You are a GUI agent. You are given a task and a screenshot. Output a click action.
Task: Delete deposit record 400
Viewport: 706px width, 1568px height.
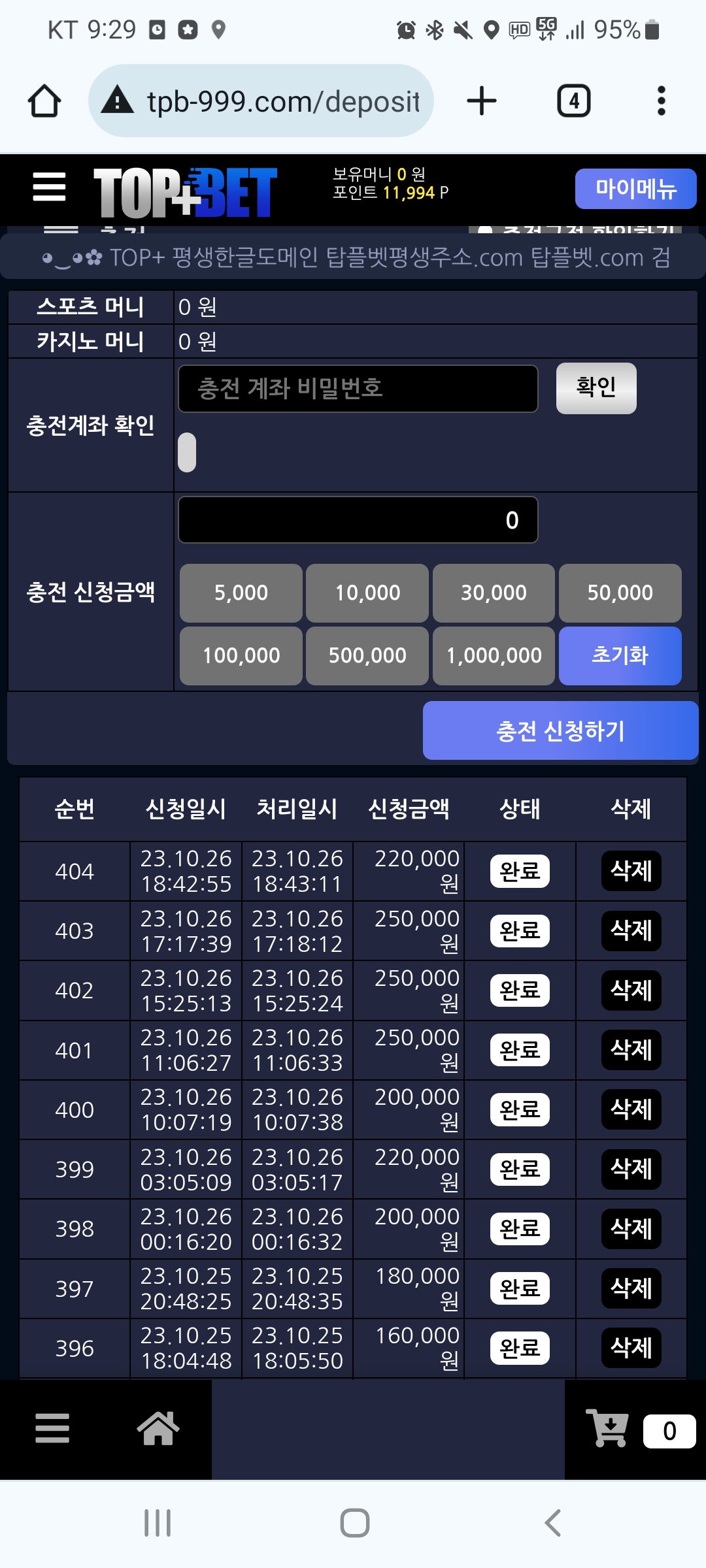point(631,1109)
